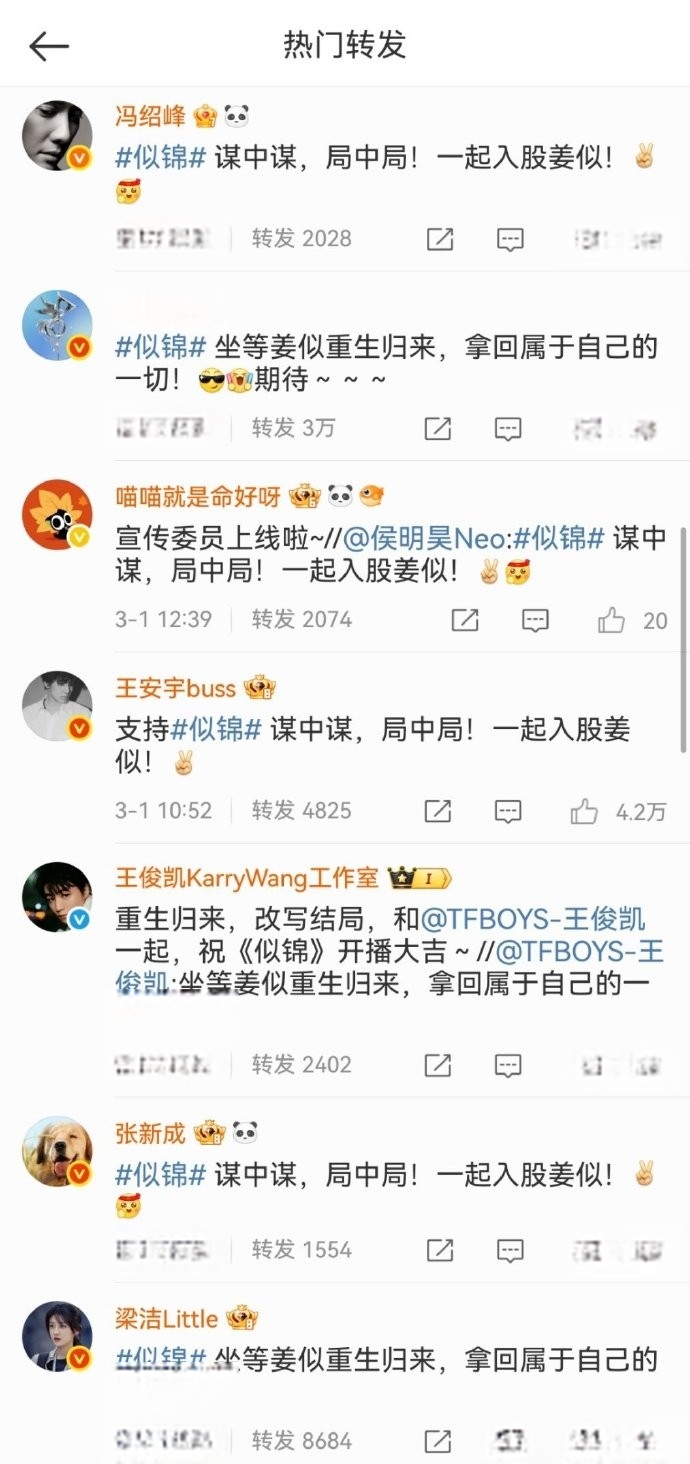This screenshot has width=690, height=1464.
Task: Open 王俊凯KarryWang工作室 profile name
Action: tap(247, 878)
